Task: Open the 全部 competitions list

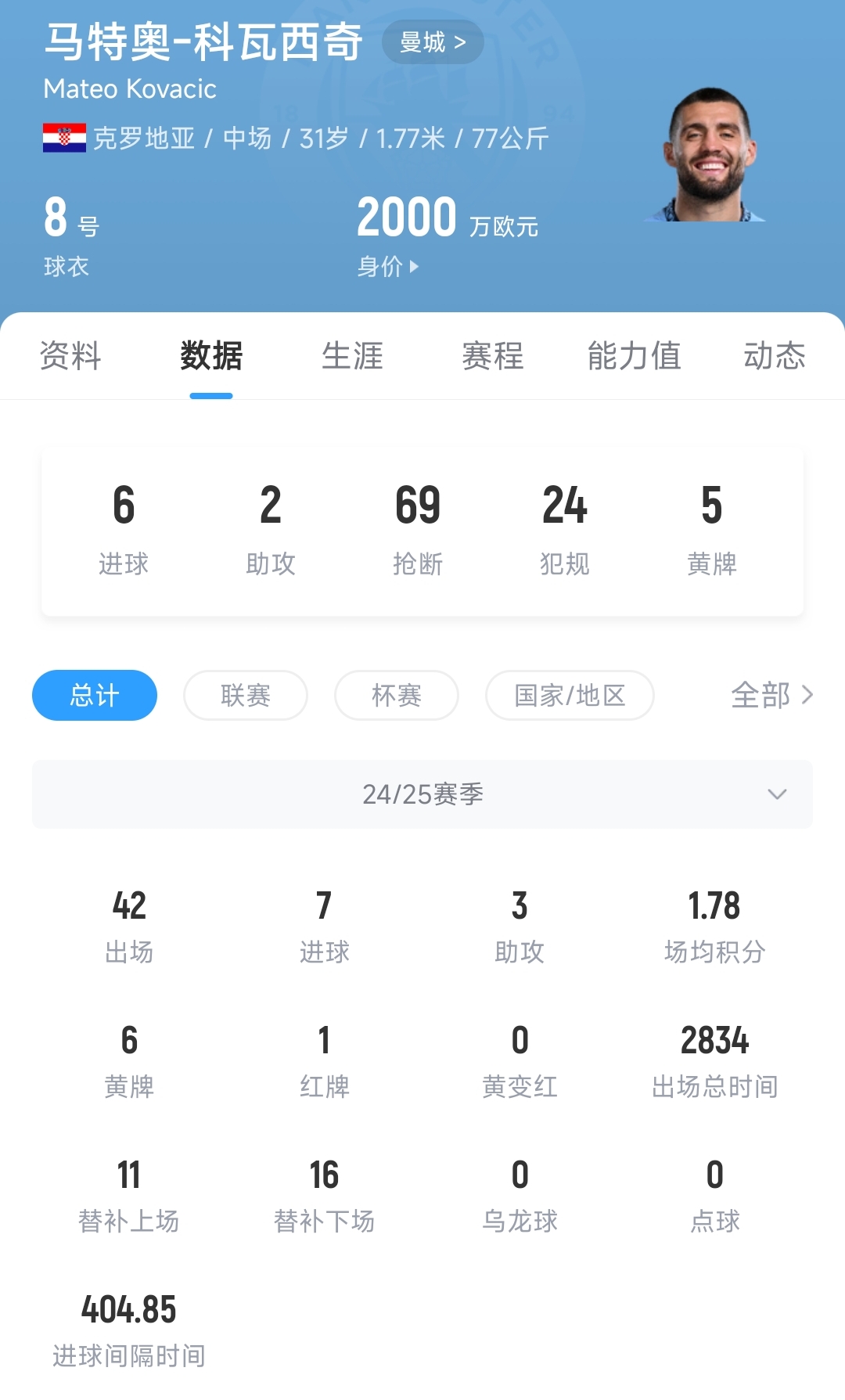Action: tap(771, 695)
